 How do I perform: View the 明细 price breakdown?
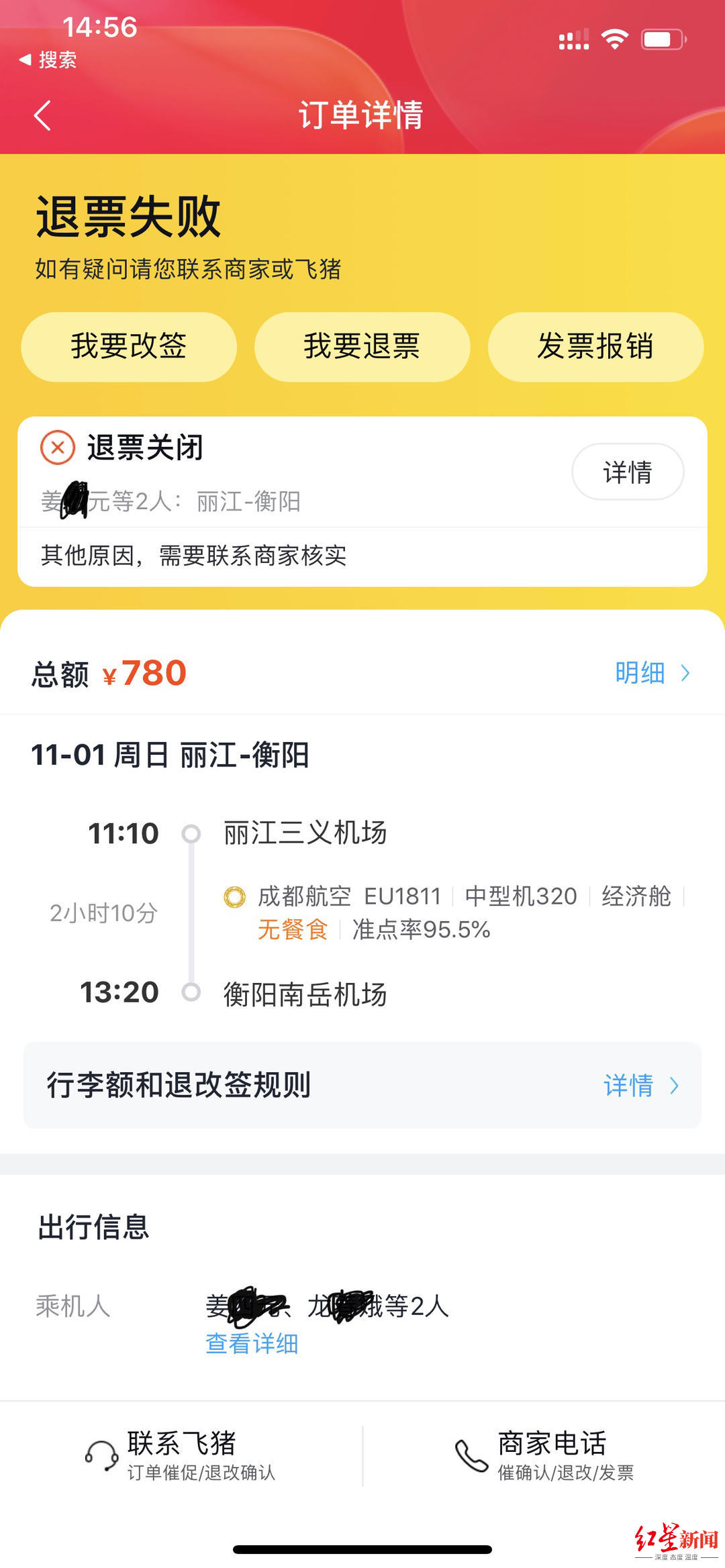651,673
